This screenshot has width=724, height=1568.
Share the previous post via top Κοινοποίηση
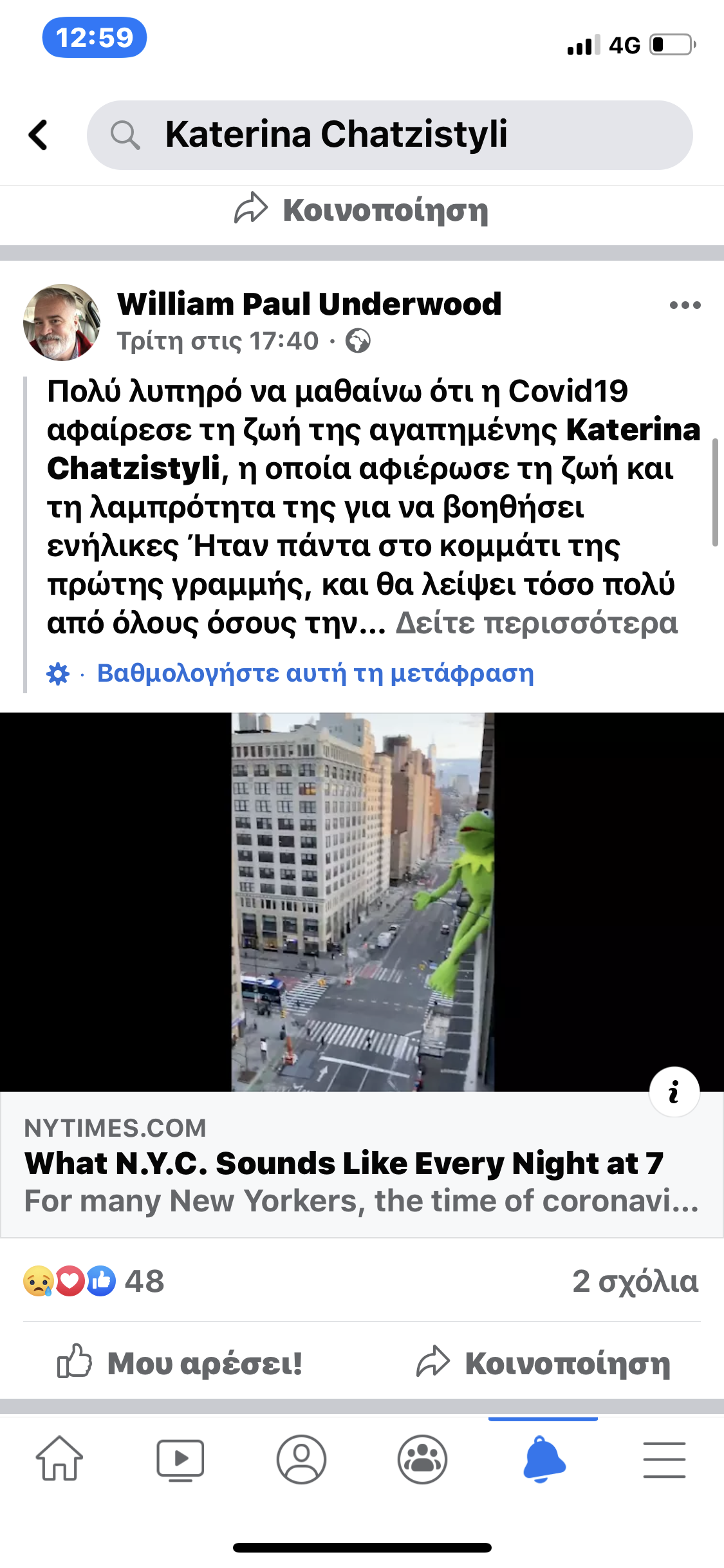(362, 210)
